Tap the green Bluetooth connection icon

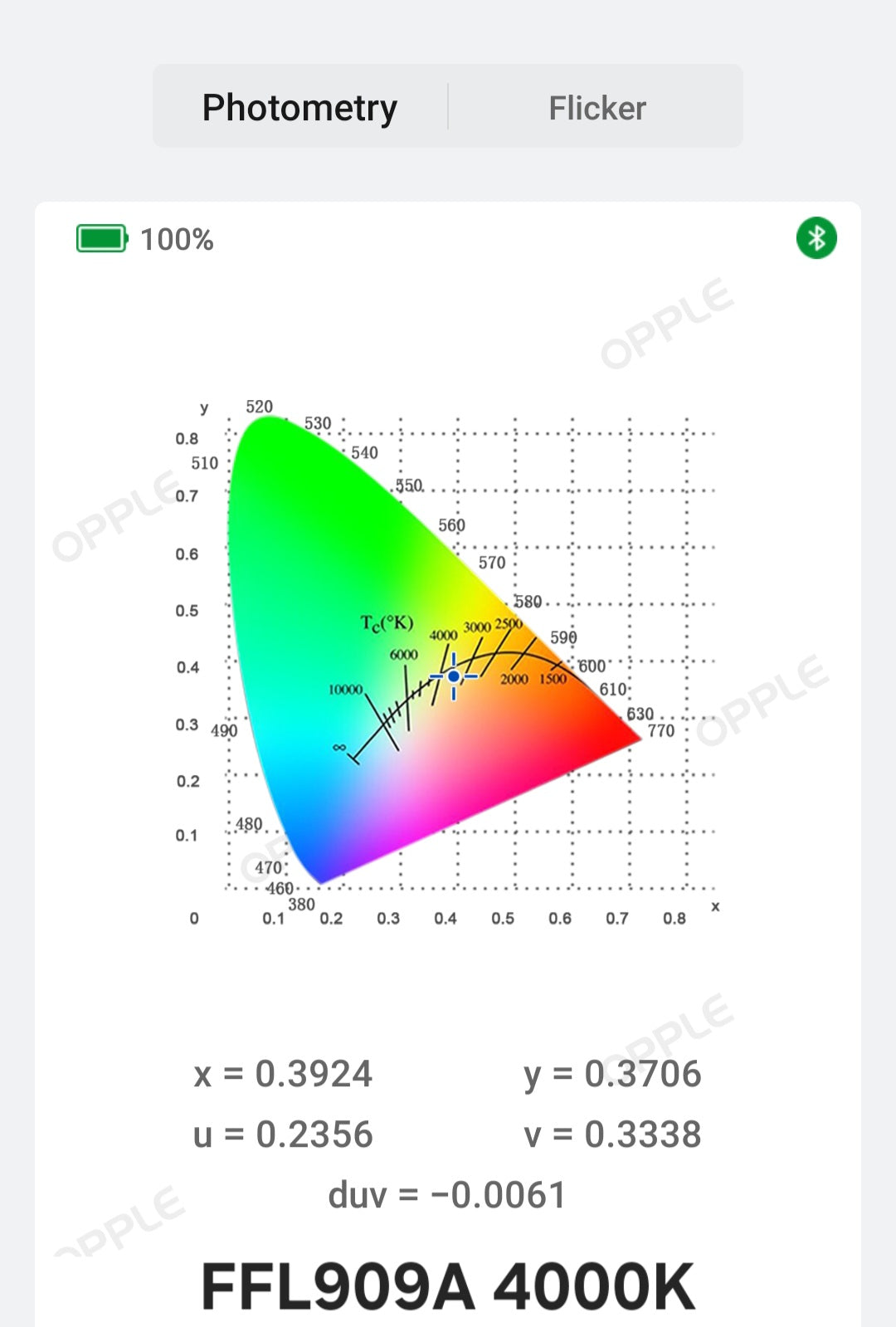tap(816, 239)
